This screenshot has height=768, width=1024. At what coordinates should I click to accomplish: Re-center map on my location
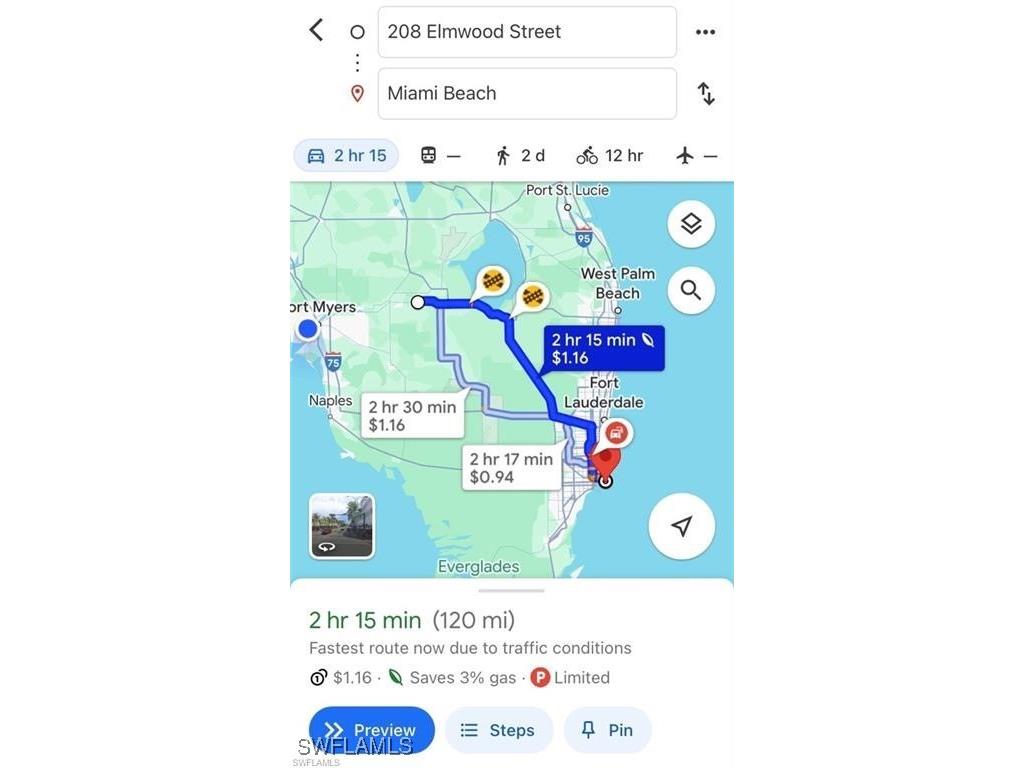pos(681,526)
